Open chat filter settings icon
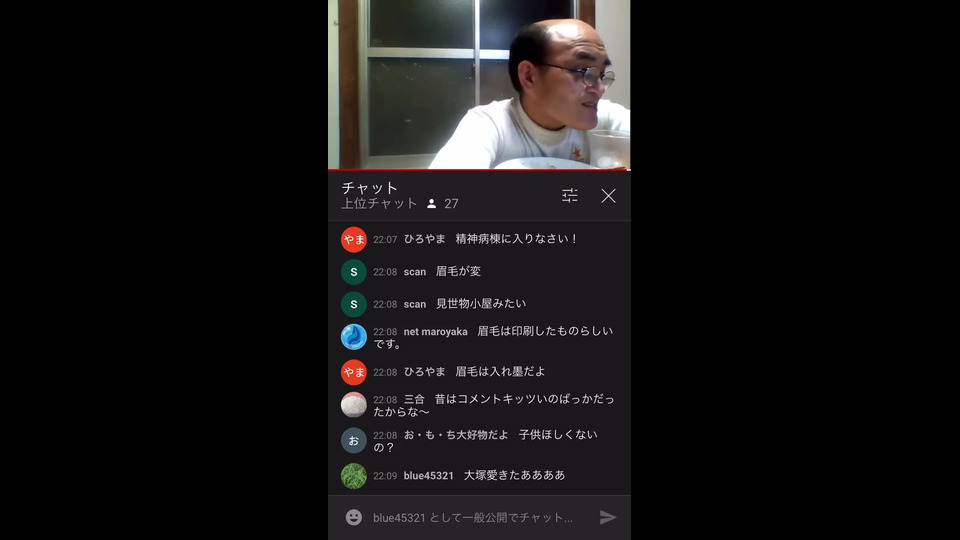 (x=570, y=196)
